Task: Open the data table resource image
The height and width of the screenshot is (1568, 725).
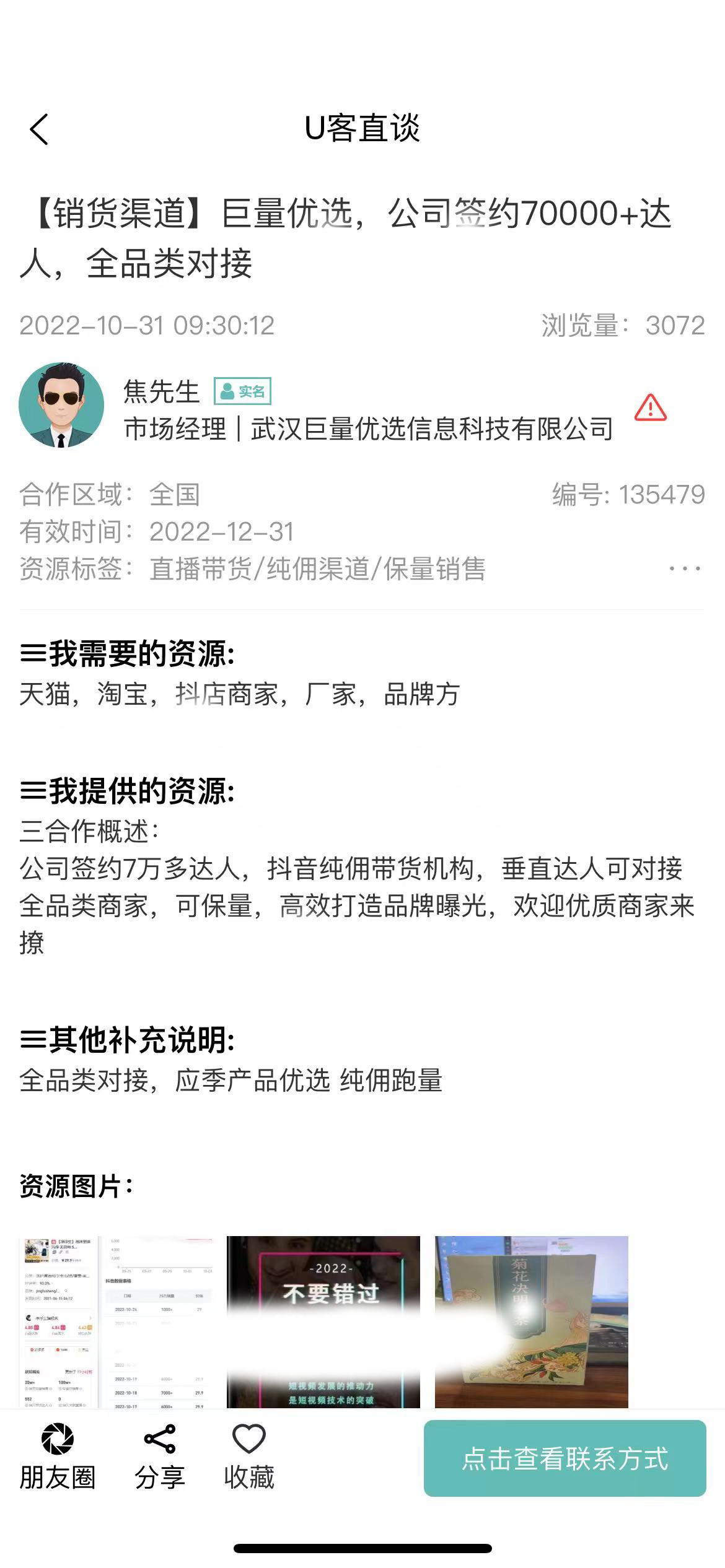Action: [118, 1323]
